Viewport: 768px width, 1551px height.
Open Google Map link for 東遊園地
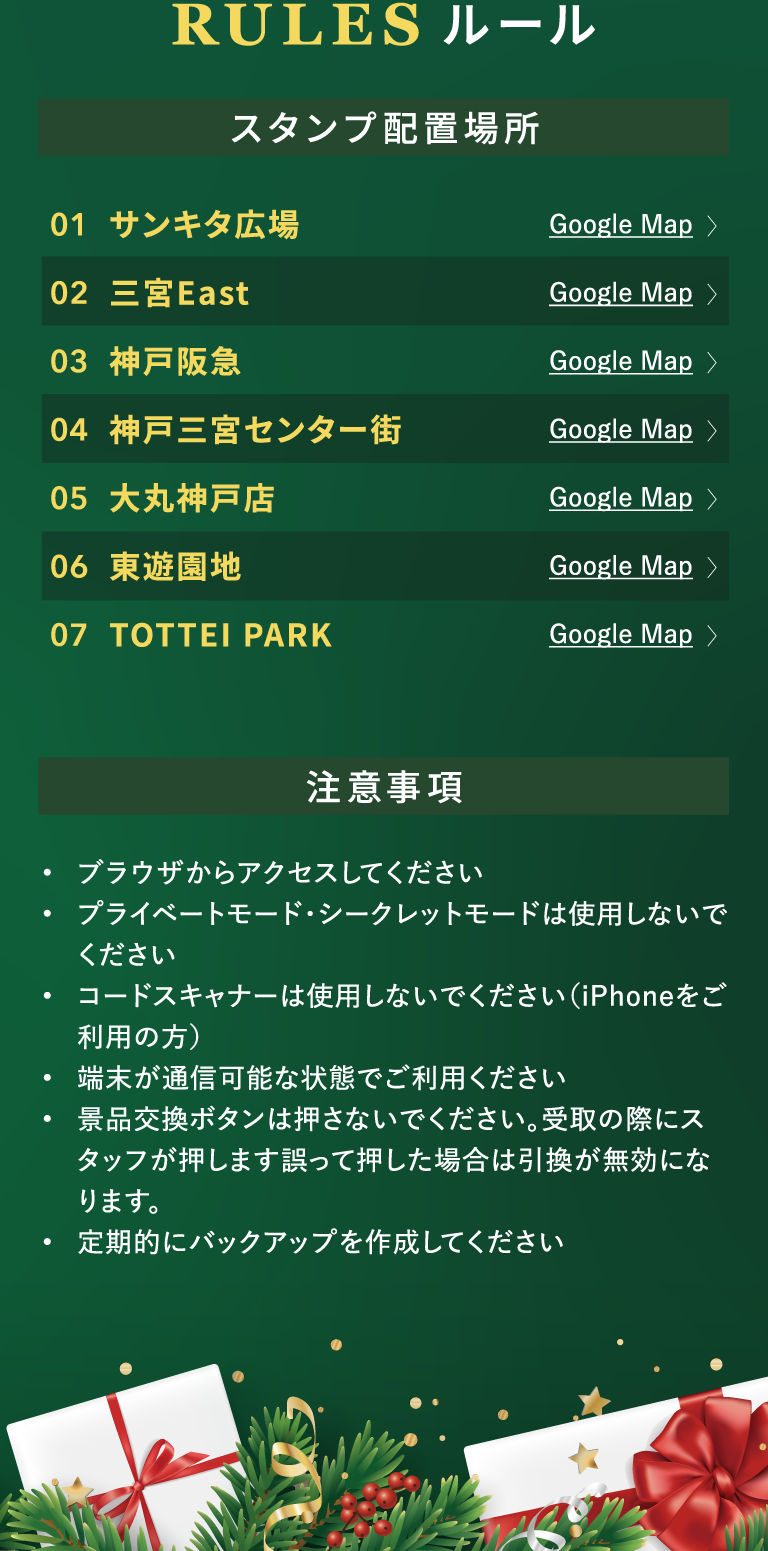click(x=621, y=566)
